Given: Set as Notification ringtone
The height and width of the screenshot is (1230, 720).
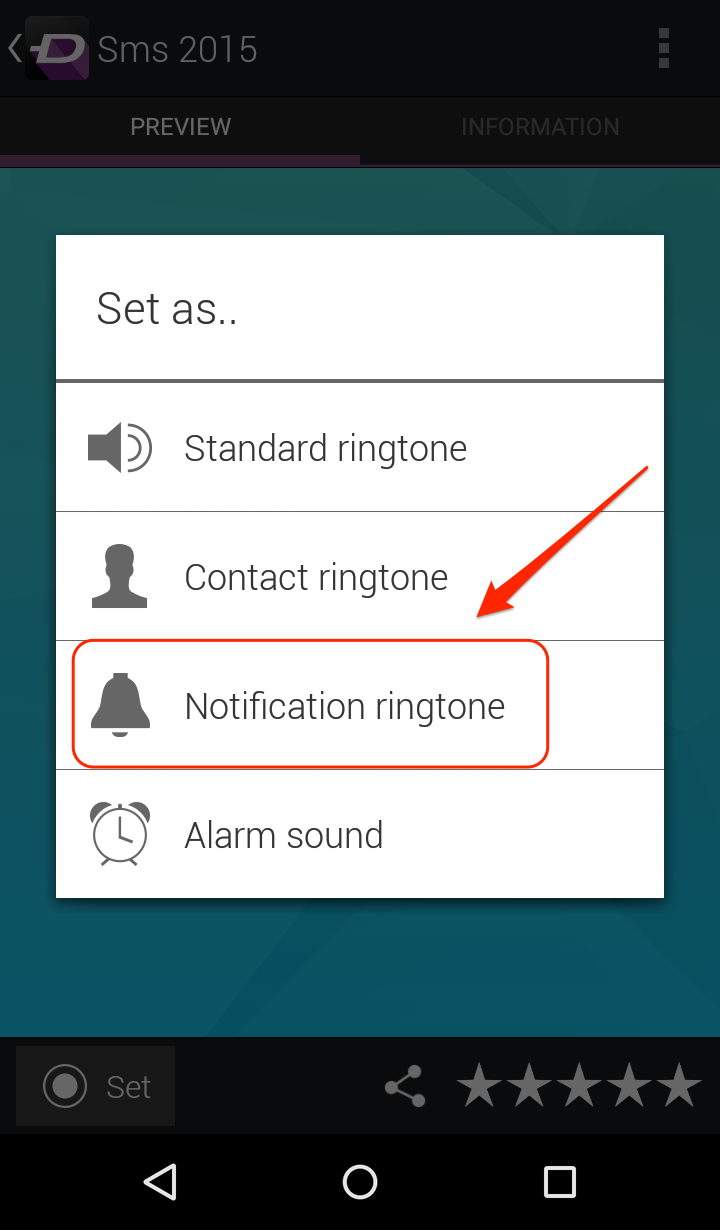Looking at the screenshot, I should tap(360, 705).
